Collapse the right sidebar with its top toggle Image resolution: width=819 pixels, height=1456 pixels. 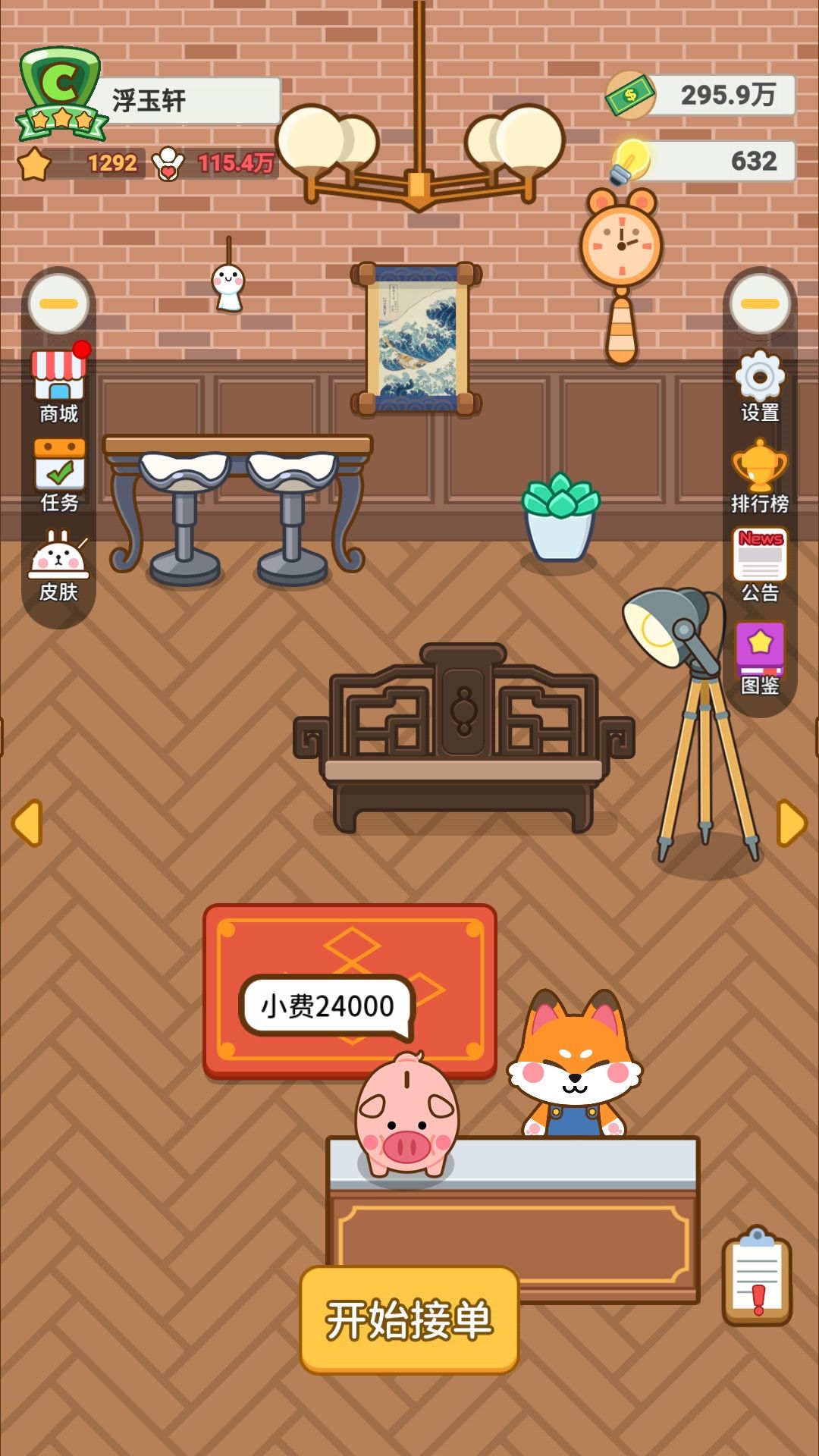(x=761, y=303)
